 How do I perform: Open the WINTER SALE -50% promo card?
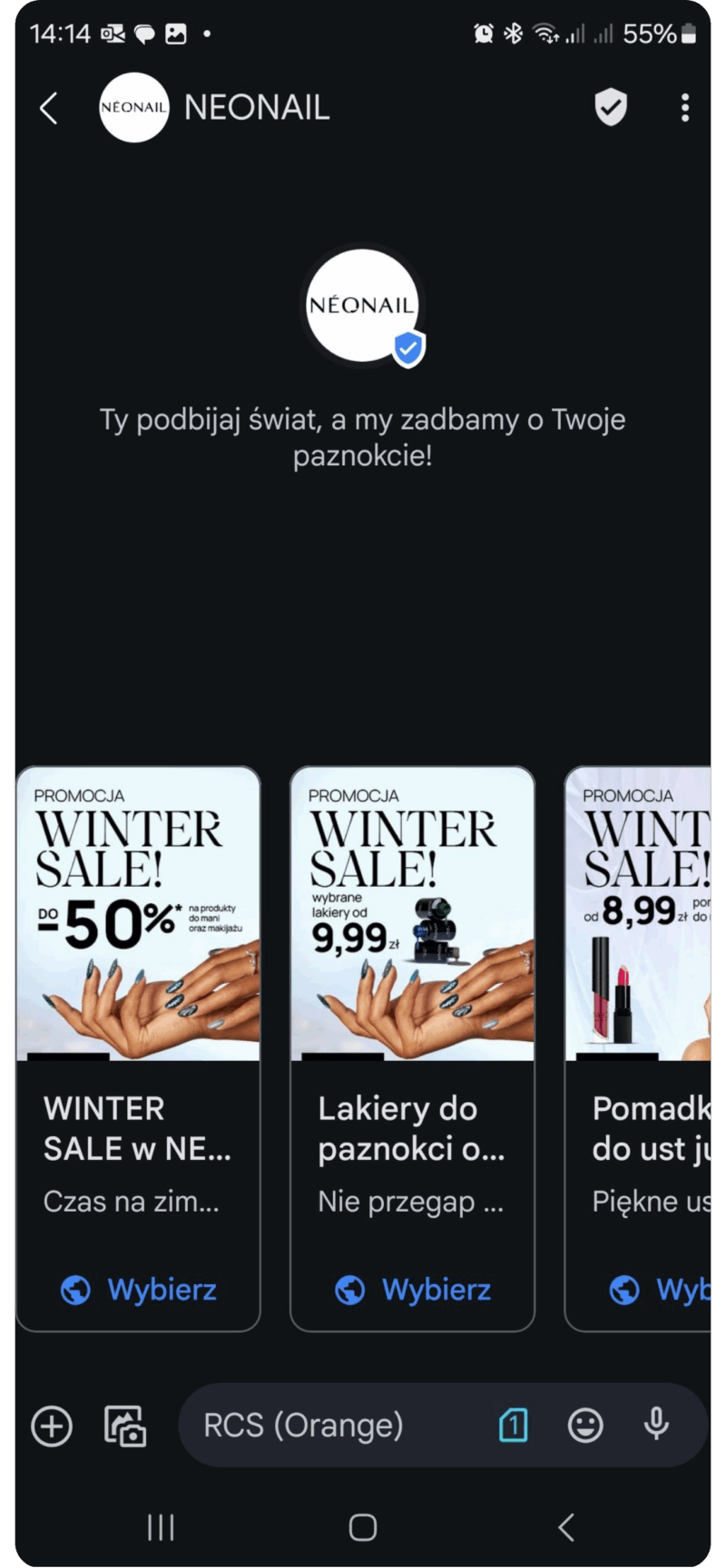139,914
